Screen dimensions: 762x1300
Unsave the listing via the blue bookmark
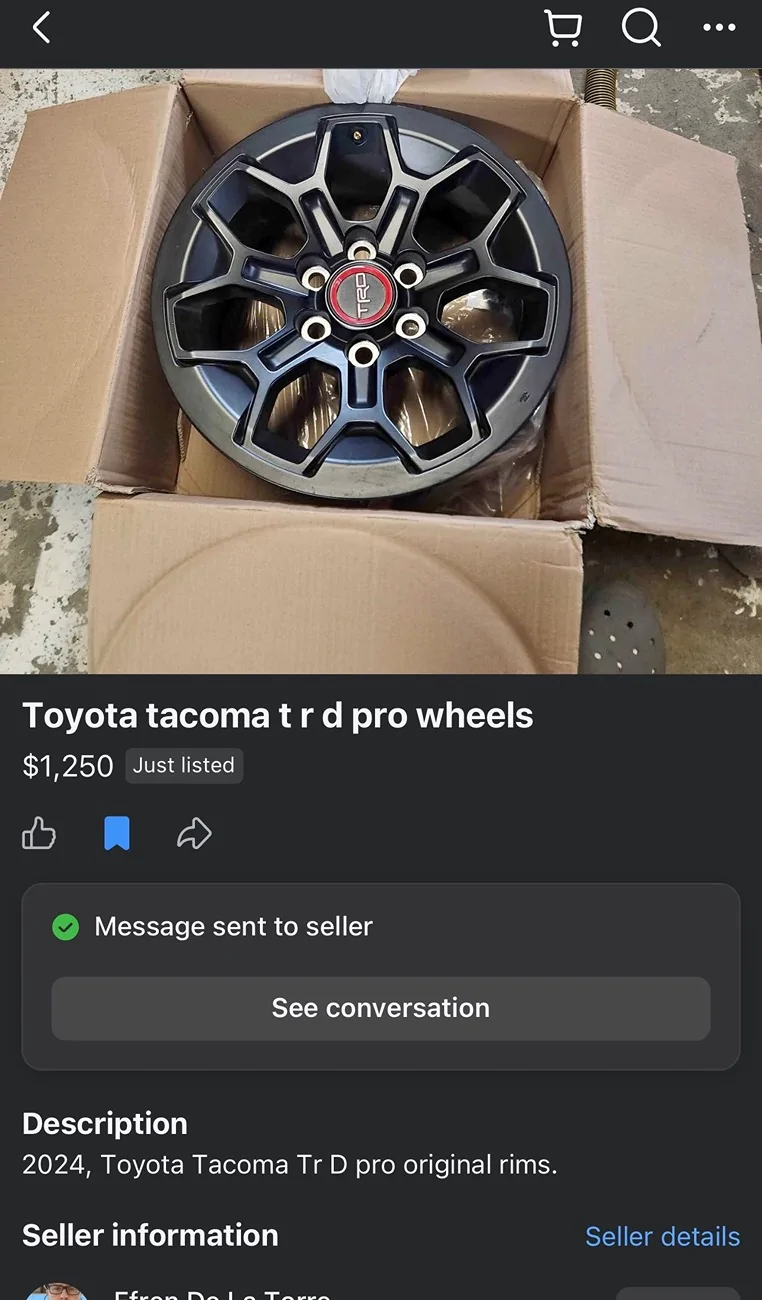point(117,833)
